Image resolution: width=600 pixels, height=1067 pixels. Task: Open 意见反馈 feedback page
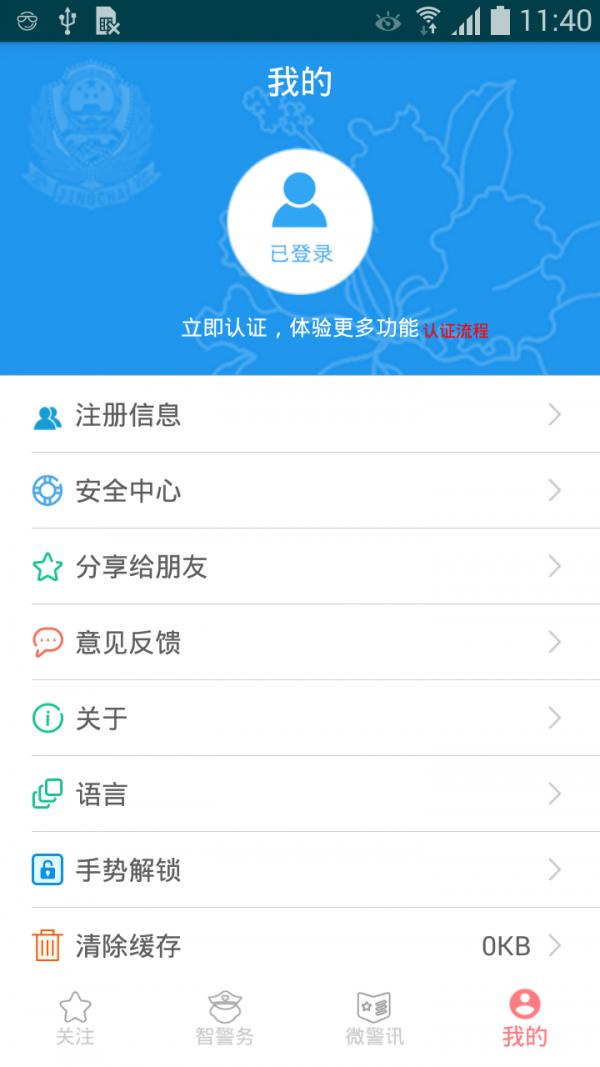click(300, 642)
